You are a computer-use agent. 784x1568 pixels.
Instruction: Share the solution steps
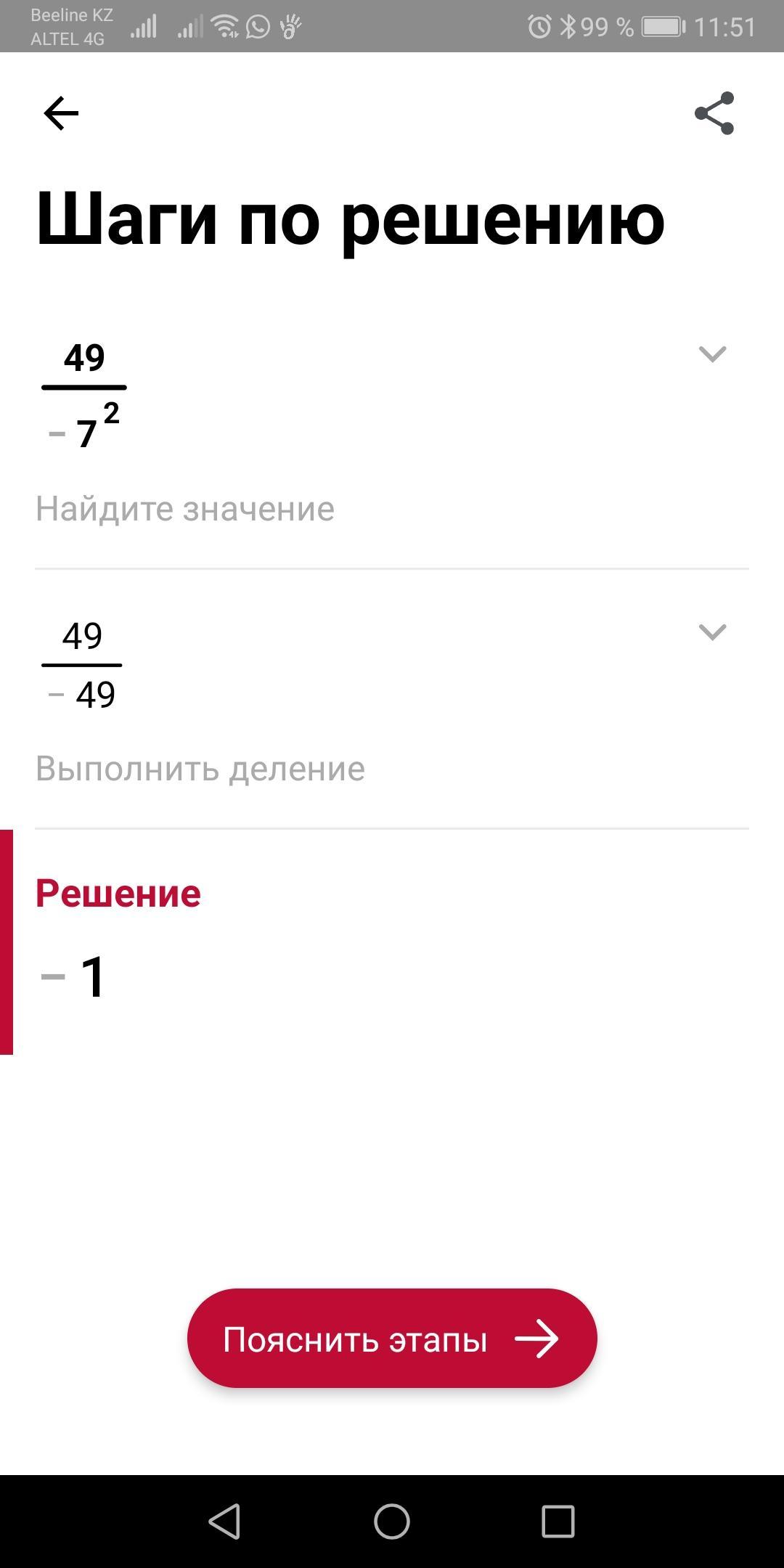pyautogui.click(x=714, y=113)
